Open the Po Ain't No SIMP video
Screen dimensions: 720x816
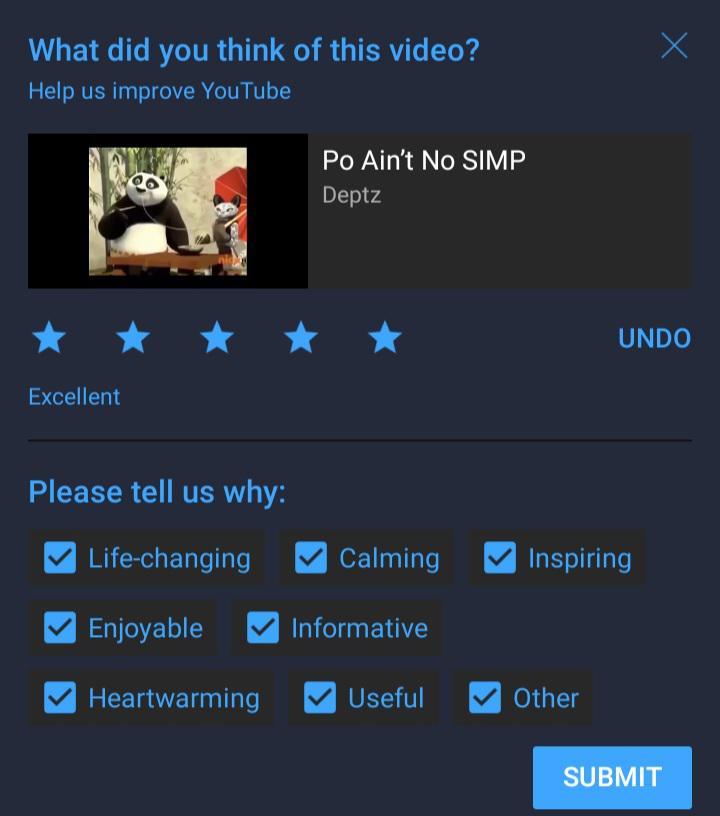click(x=168, y=211)
